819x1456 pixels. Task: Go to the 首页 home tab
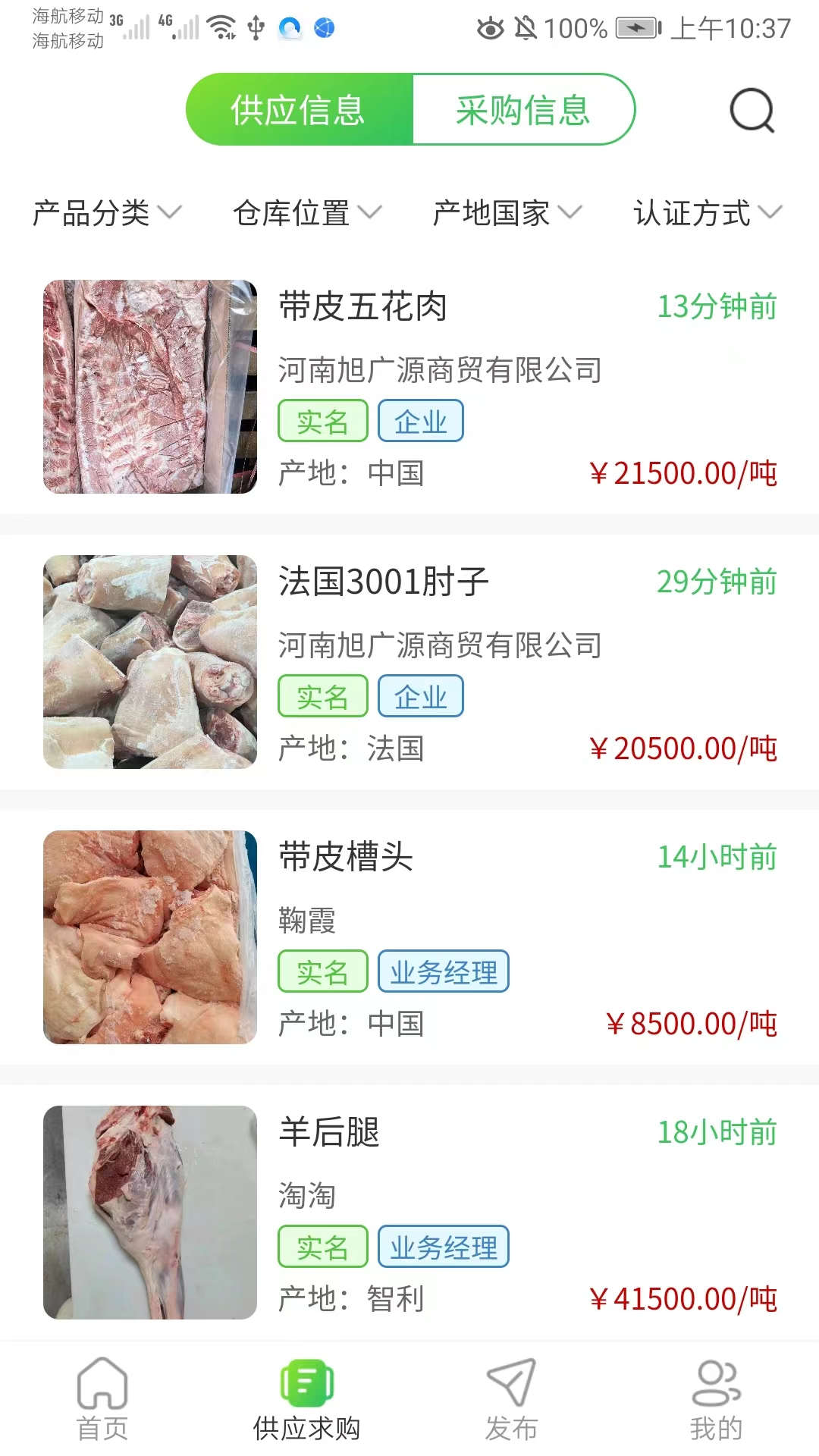[102, 1399]
